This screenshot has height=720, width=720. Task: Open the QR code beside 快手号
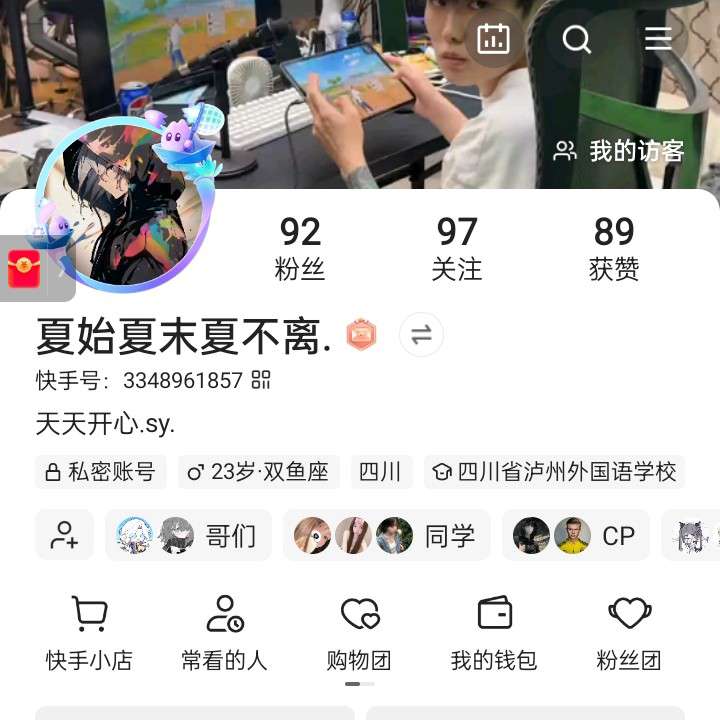[x=261, y=380]
